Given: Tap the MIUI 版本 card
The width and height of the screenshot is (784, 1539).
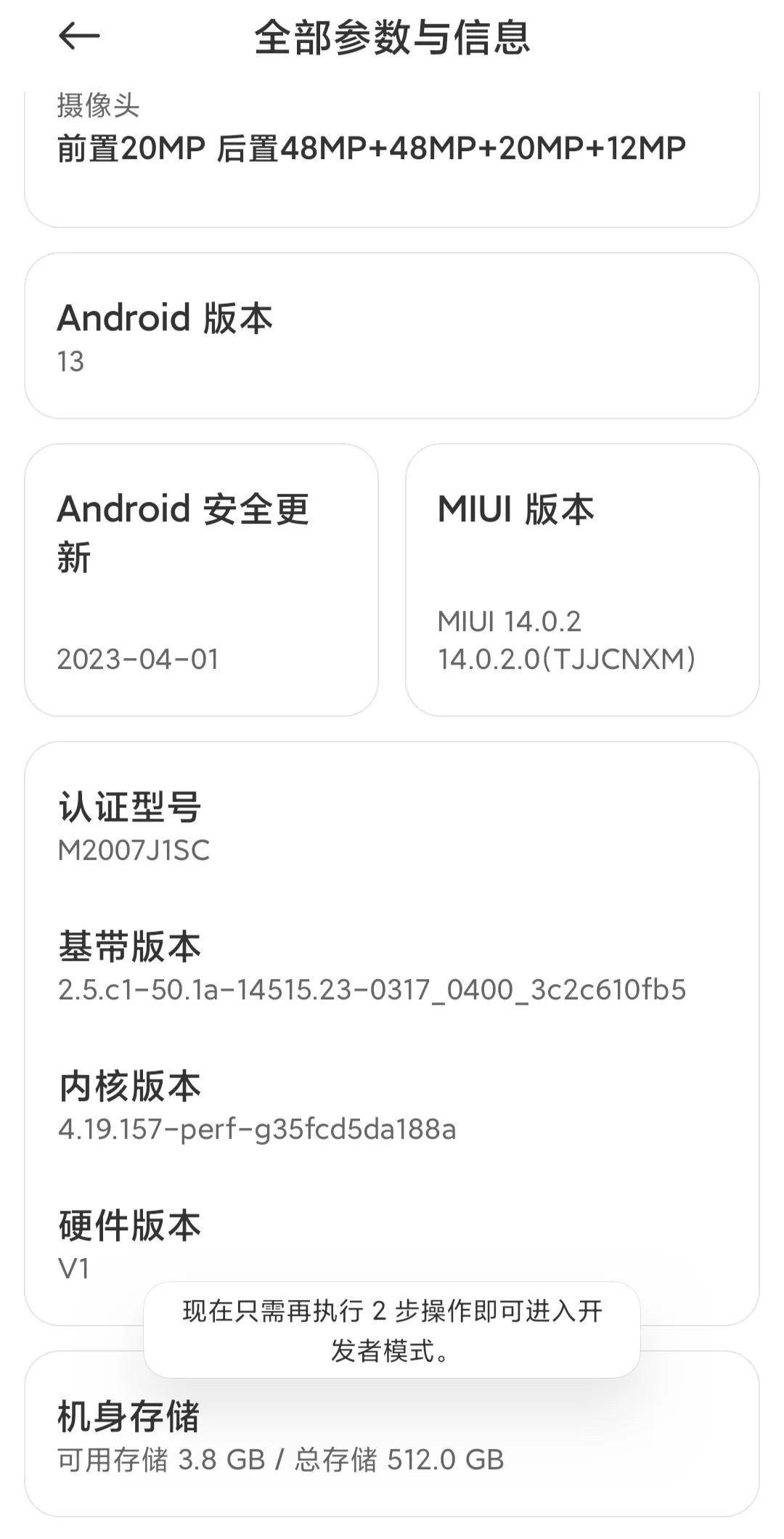Looking at the screenshot, I should (582, 580).
